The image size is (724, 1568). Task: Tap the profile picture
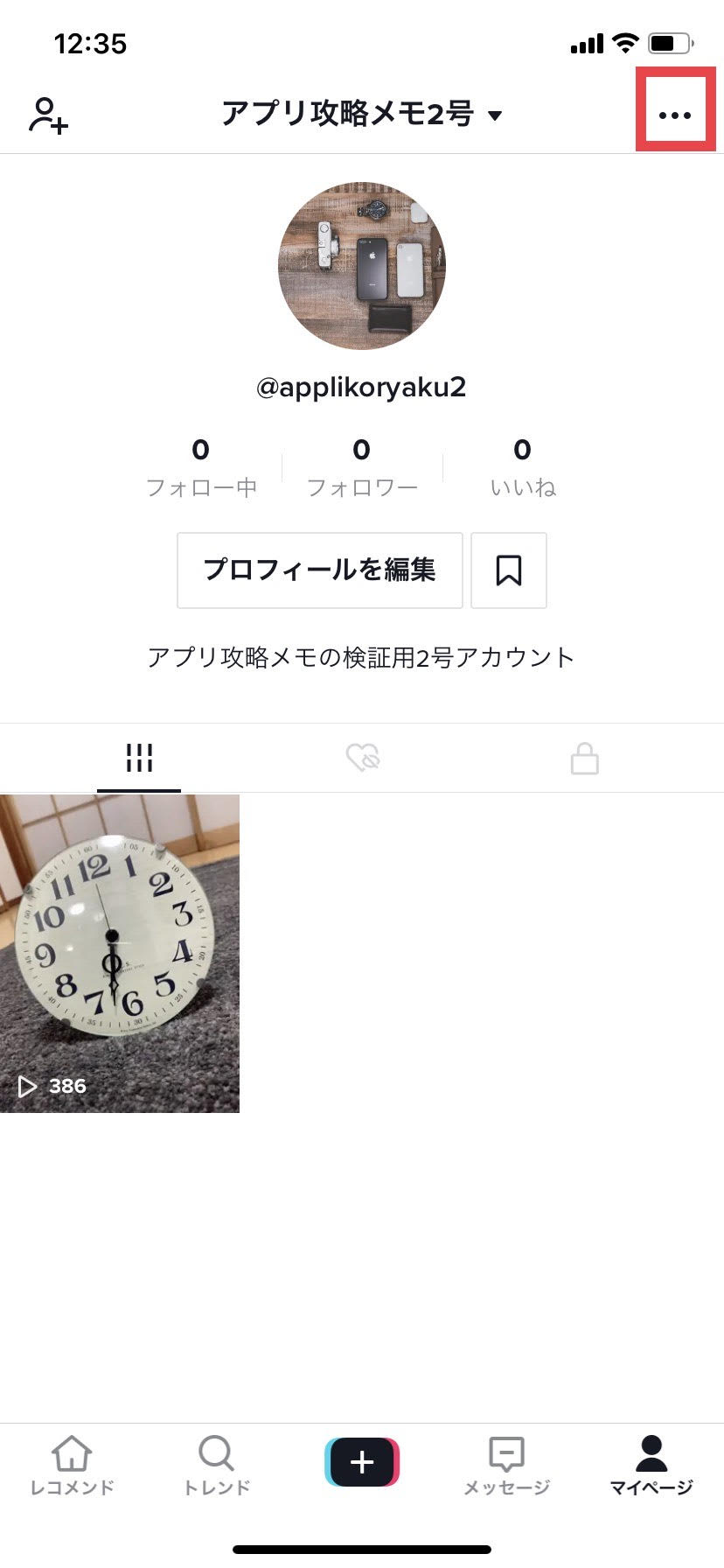pos(362,266)
